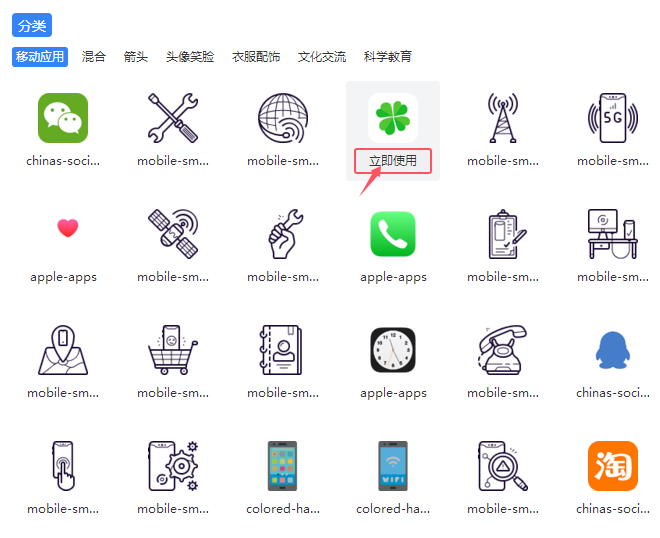Select the 移动应用 category tab
660x538 pixels.
[40, 57]
